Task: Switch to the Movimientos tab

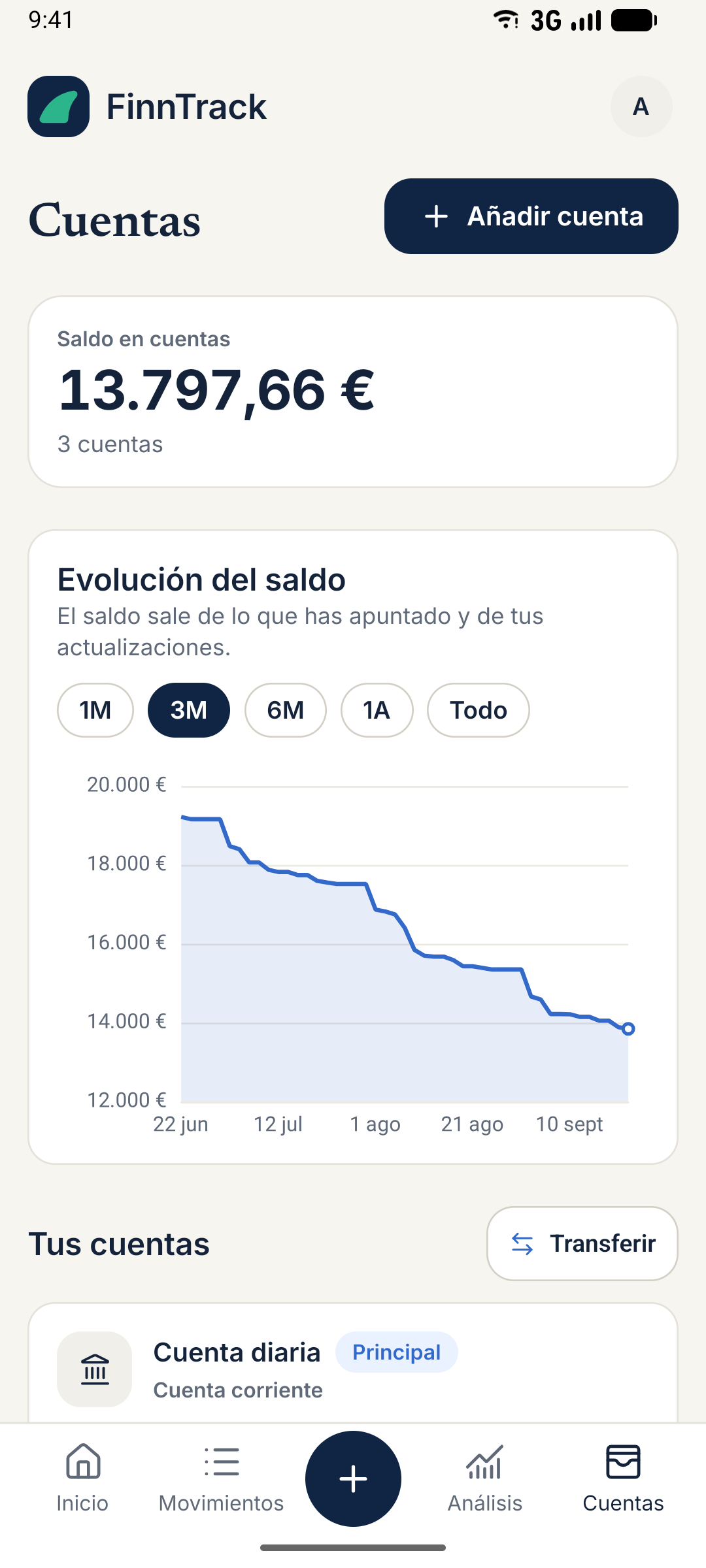Action: click(221, 1479)
